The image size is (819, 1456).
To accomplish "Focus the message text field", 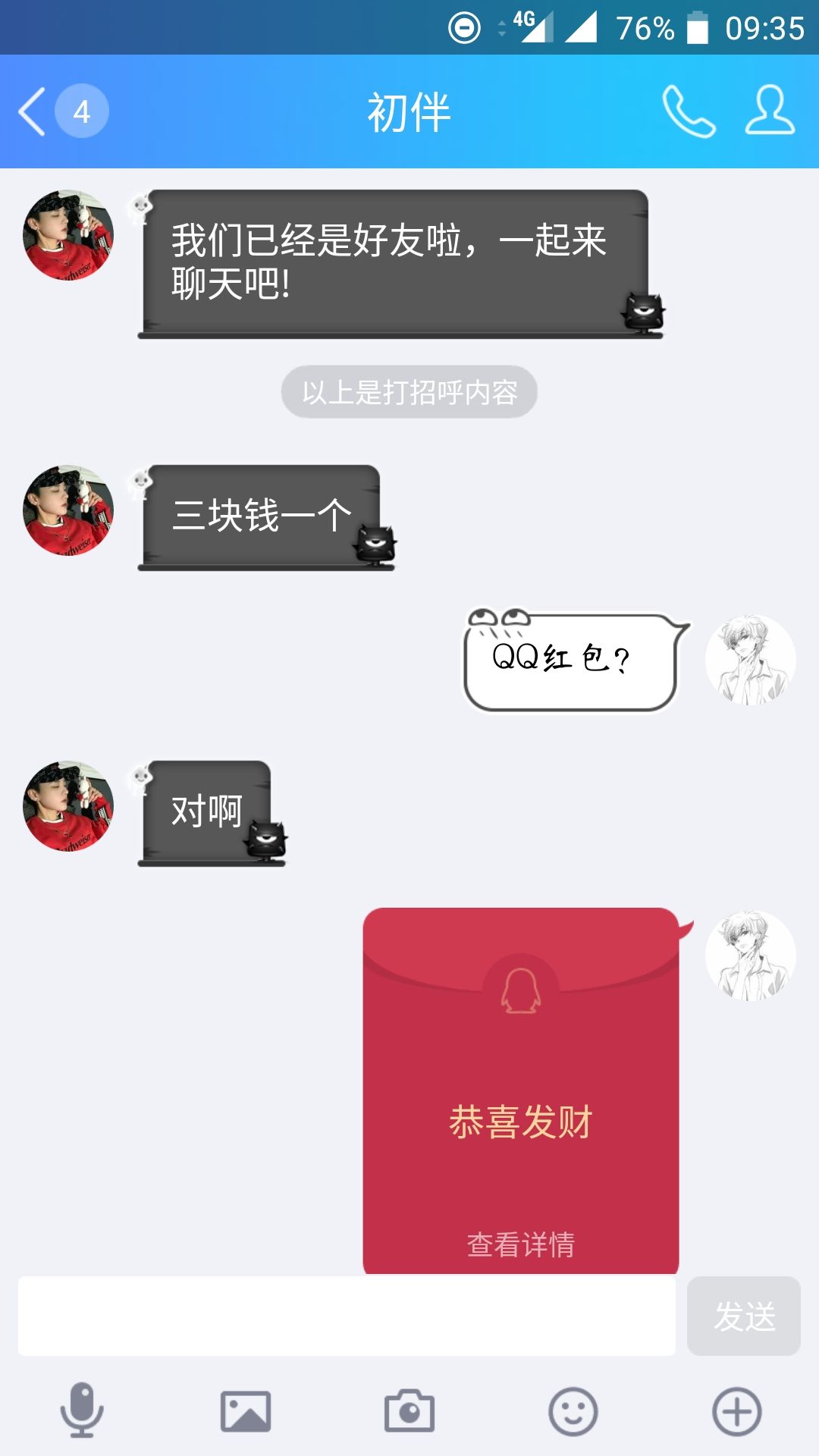I will click(347, 1316).
